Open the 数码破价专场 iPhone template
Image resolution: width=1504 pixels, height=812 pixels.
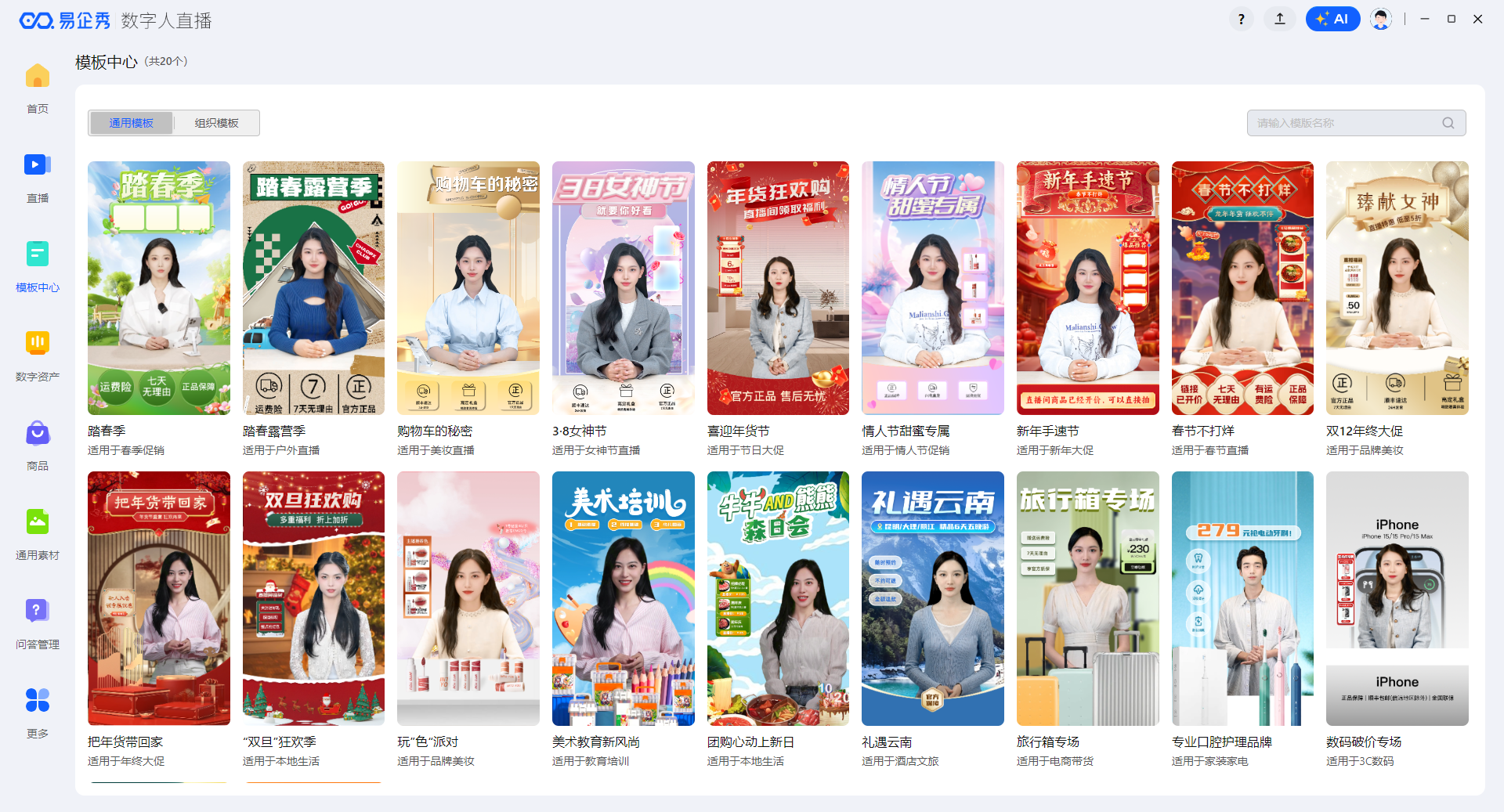tap(1397, 598)
